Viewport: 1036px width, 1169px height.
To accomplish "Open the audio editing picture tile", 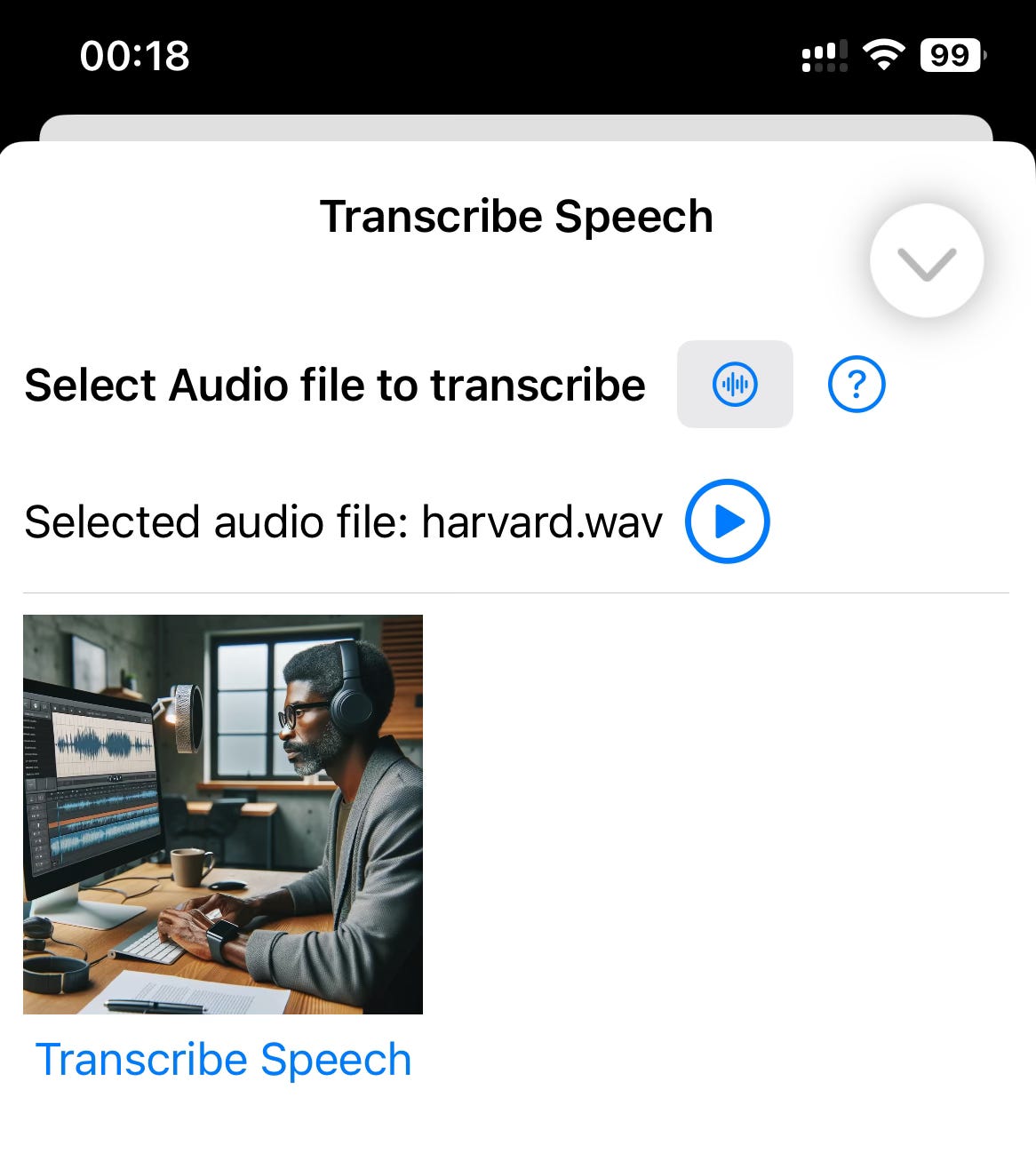I will (223, 814).
